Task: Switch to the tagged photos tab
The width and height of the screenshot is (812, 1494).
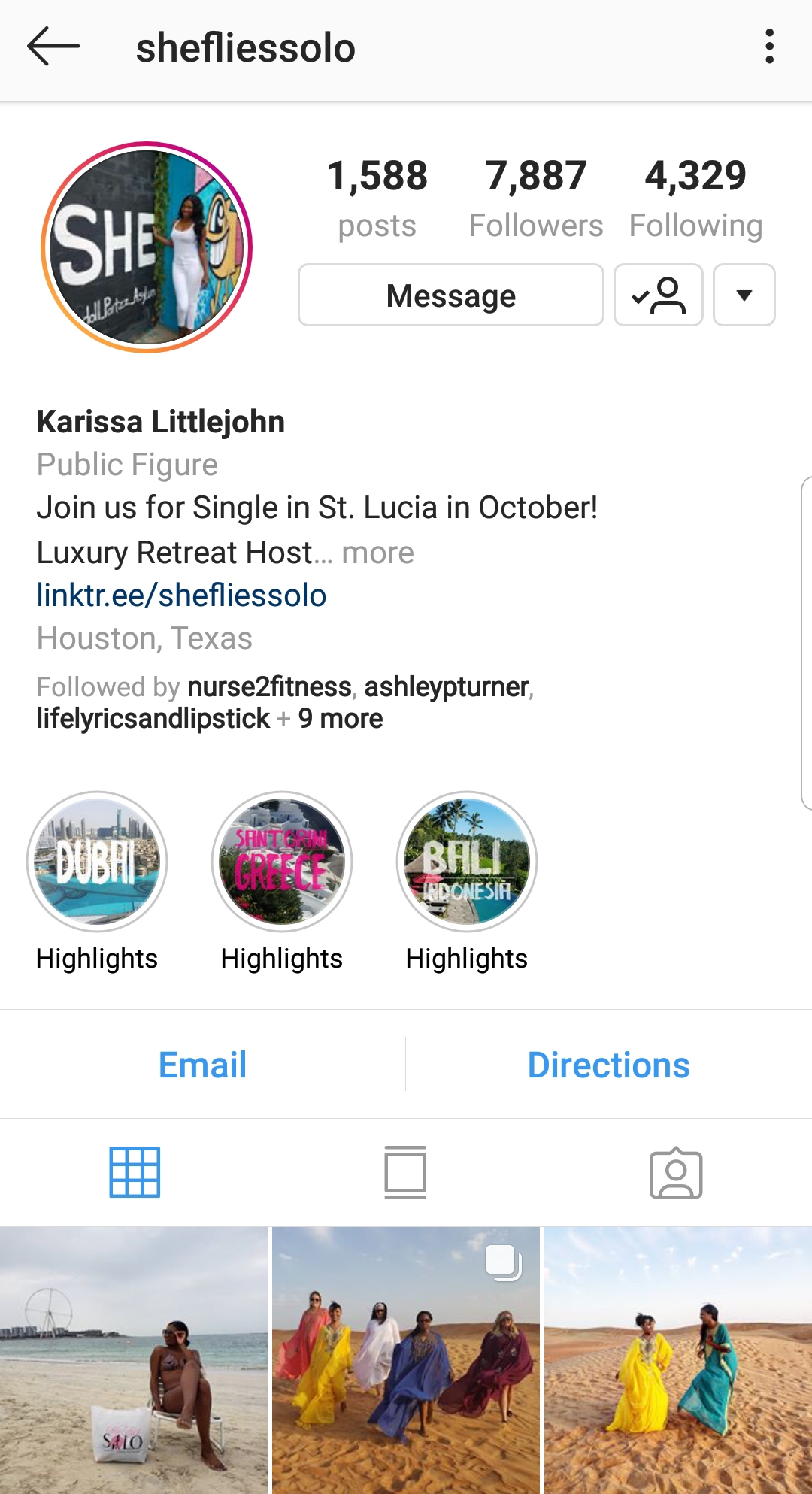Action: click(x=676, y=1172)
